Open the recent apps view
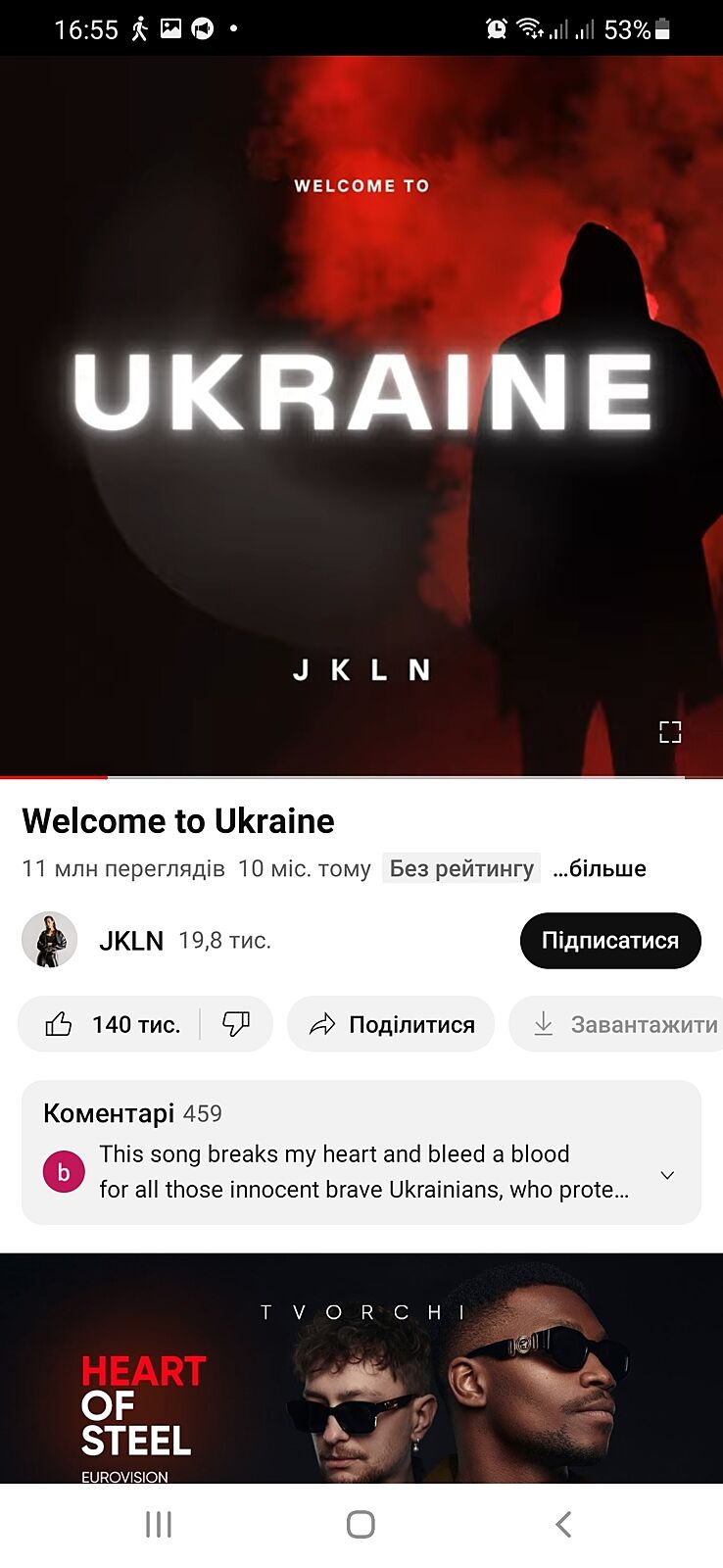723x1568 pixels. coord(159,1524)
